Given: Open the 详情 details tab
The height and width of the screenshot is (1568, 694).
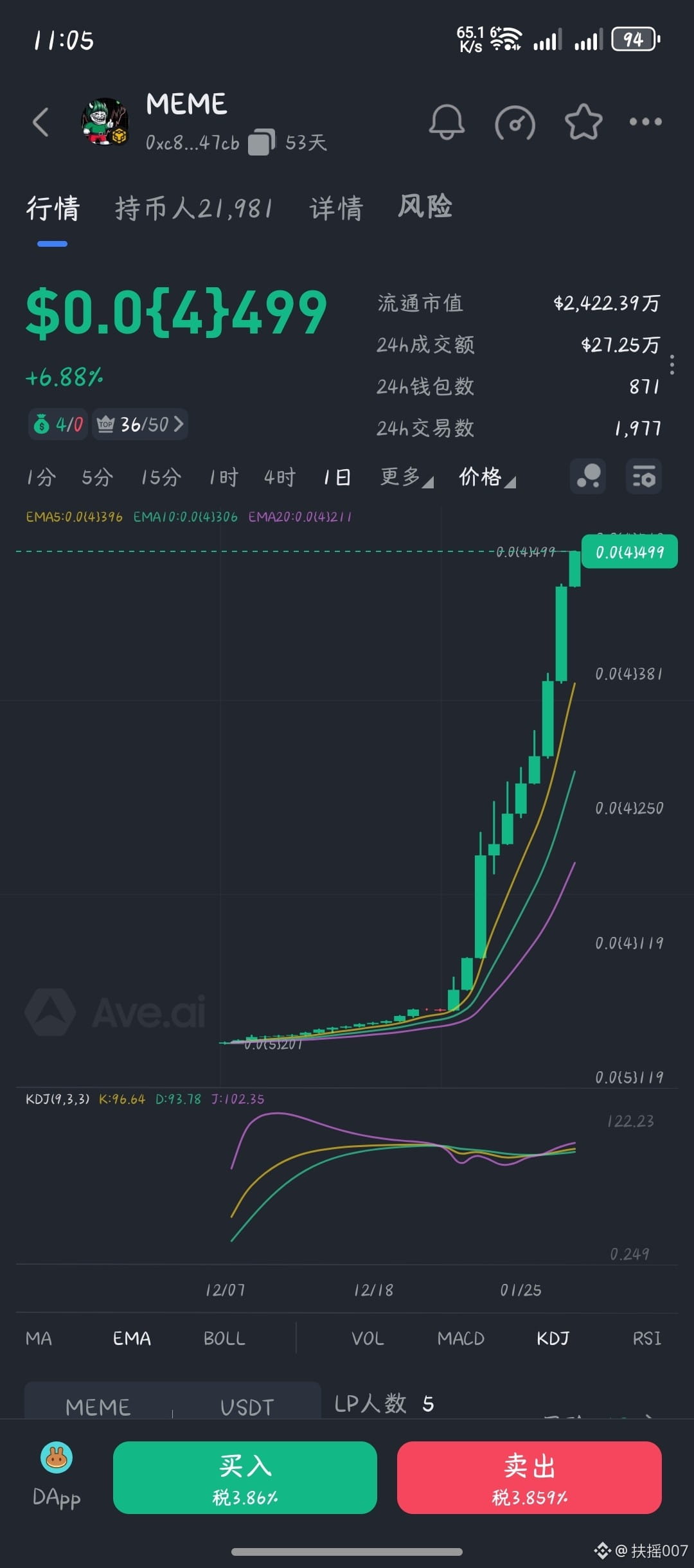Looking at the screenshot, I should 336,209.
